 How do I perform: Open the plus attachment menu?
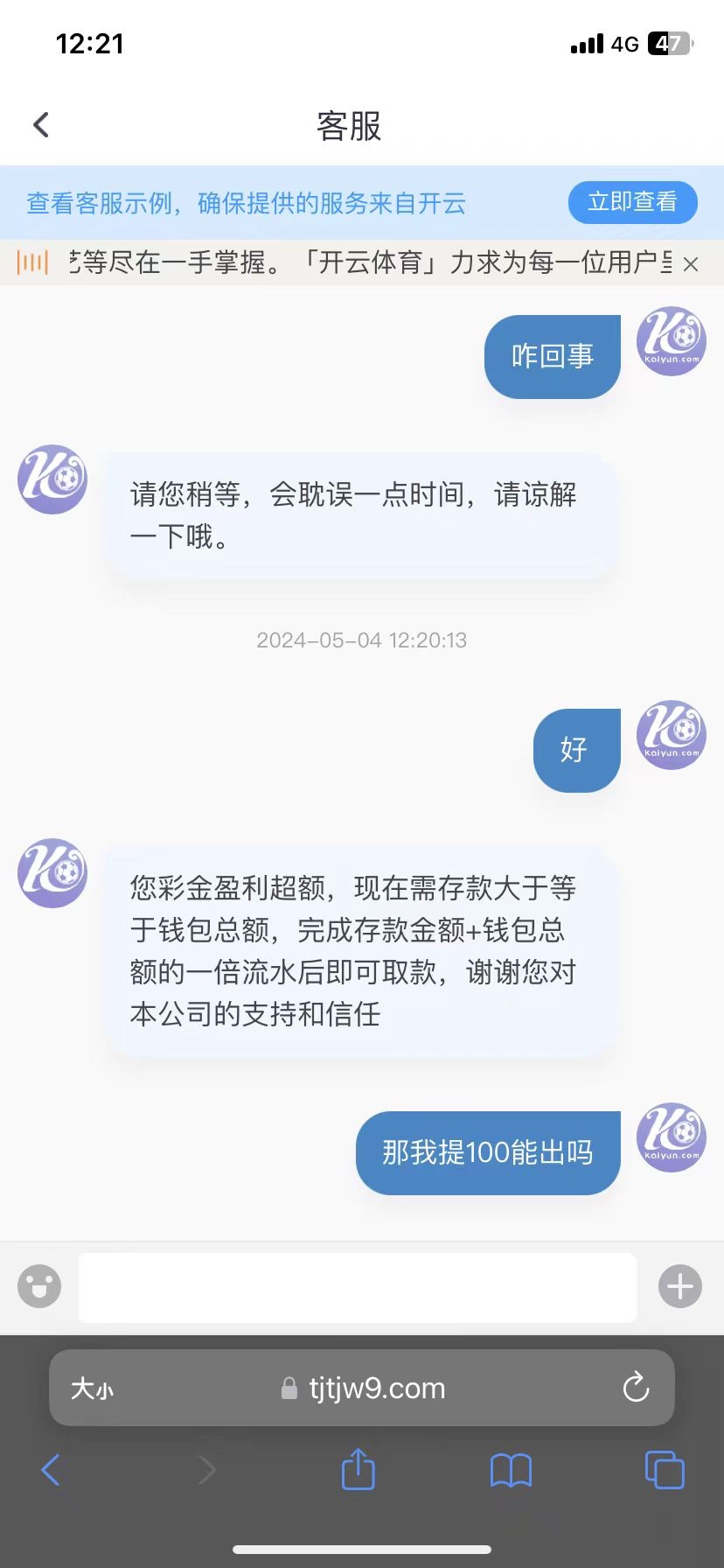pyautogui.click(x=679, y=1286)
